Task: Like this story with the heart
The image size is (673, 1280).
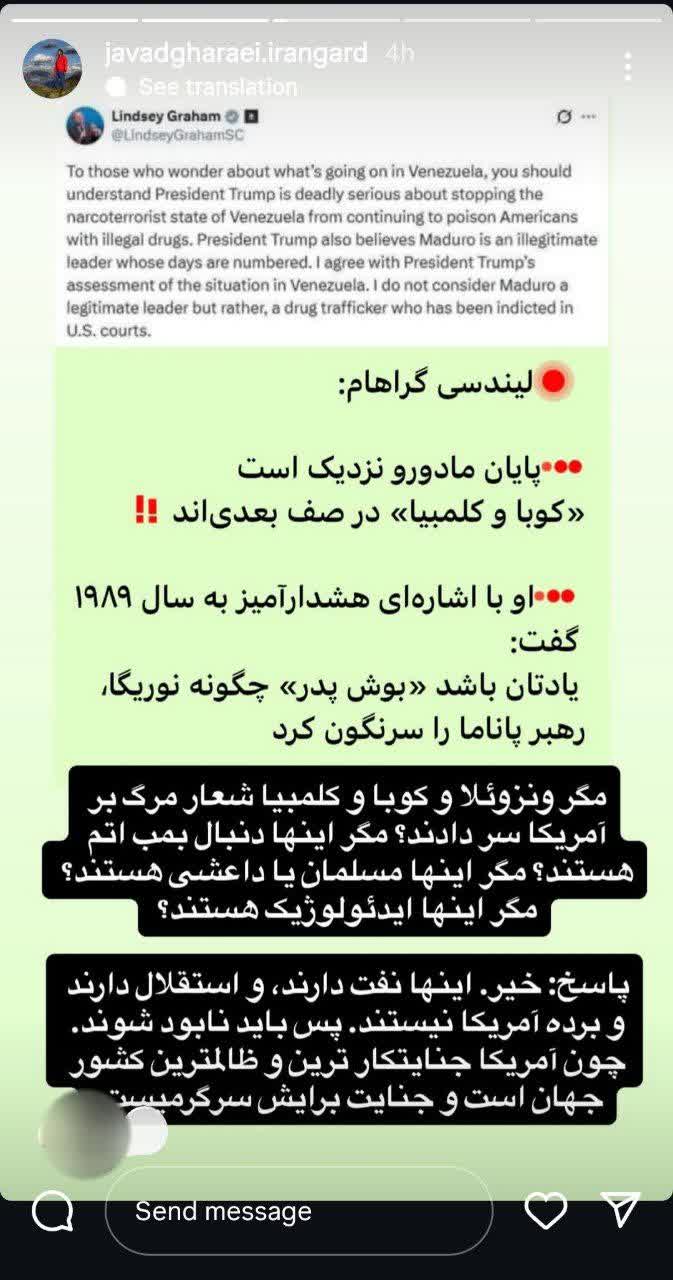Action: 546,1211
